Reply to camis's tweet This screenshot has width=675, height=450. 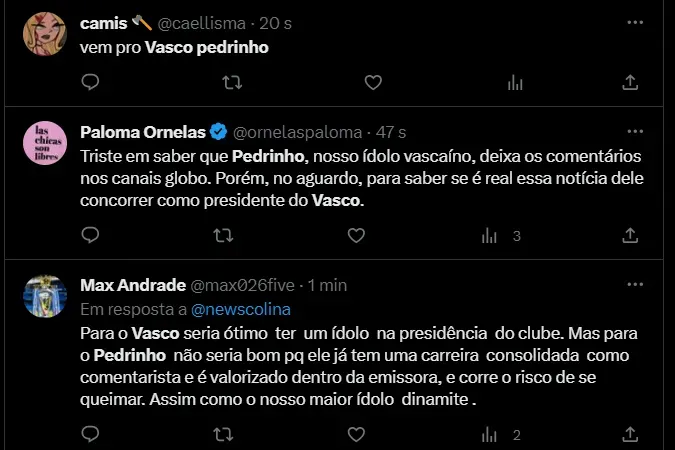[90, 82]
